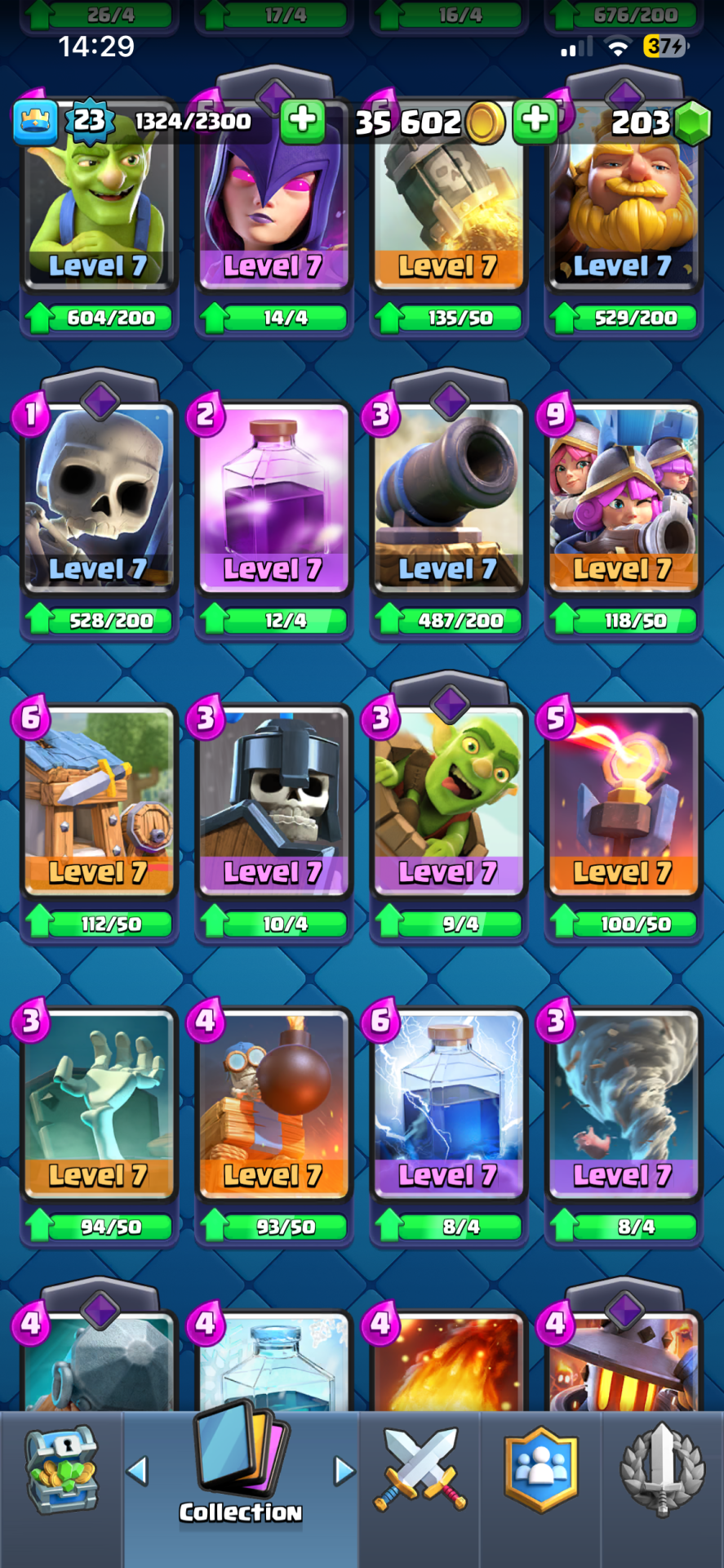
Task: Tap the Barbarian Hut card
Action: tap(98, 800)
